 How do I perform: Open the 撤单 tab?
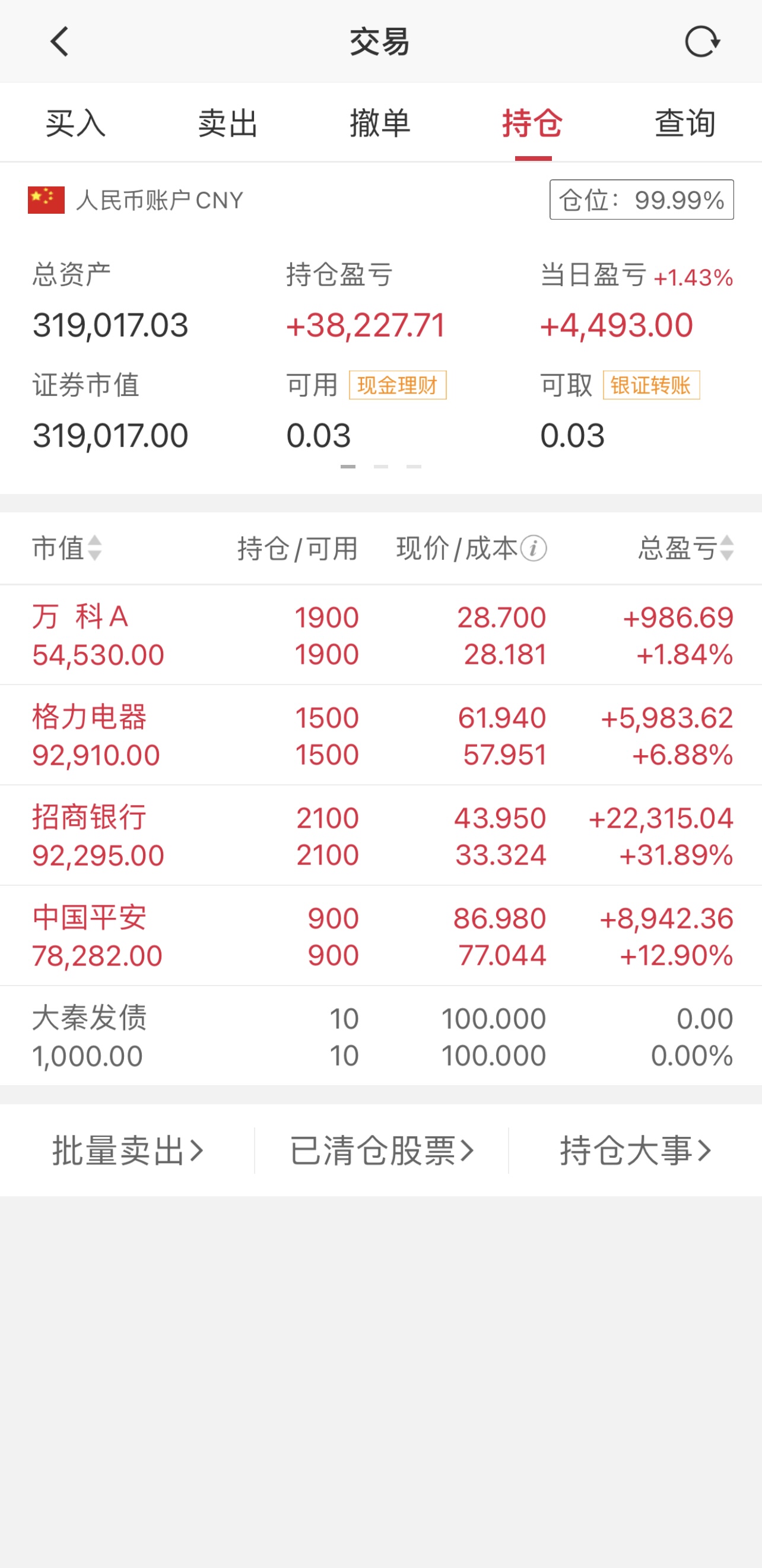pos(380,123)
